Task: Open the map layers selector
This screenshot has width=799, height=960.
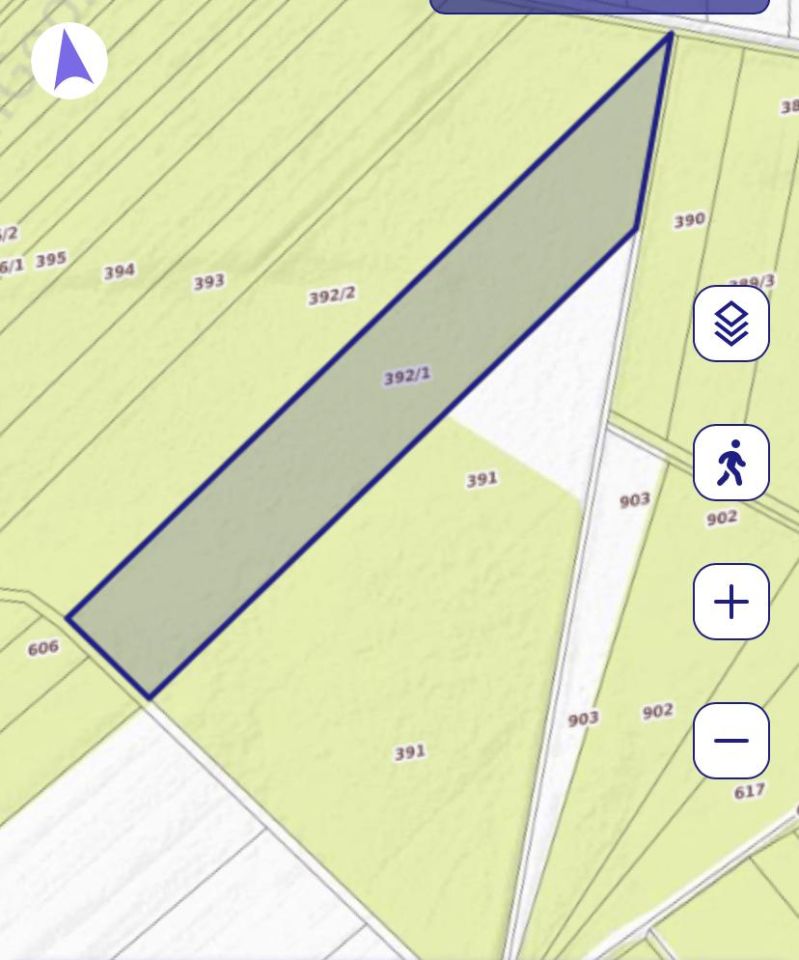Action: click(731, 324)
